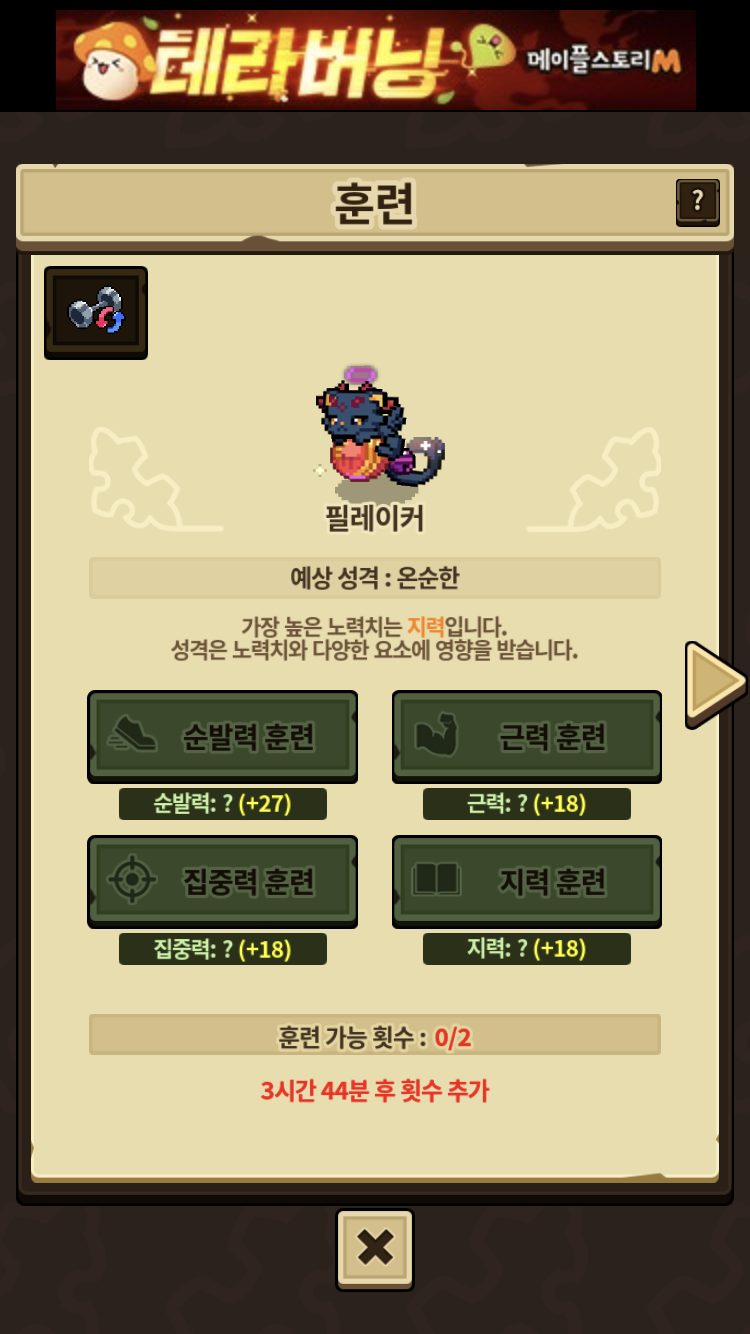Tap the dumbbell reset icon
750x1334 pixels.
tap(96, 312)
